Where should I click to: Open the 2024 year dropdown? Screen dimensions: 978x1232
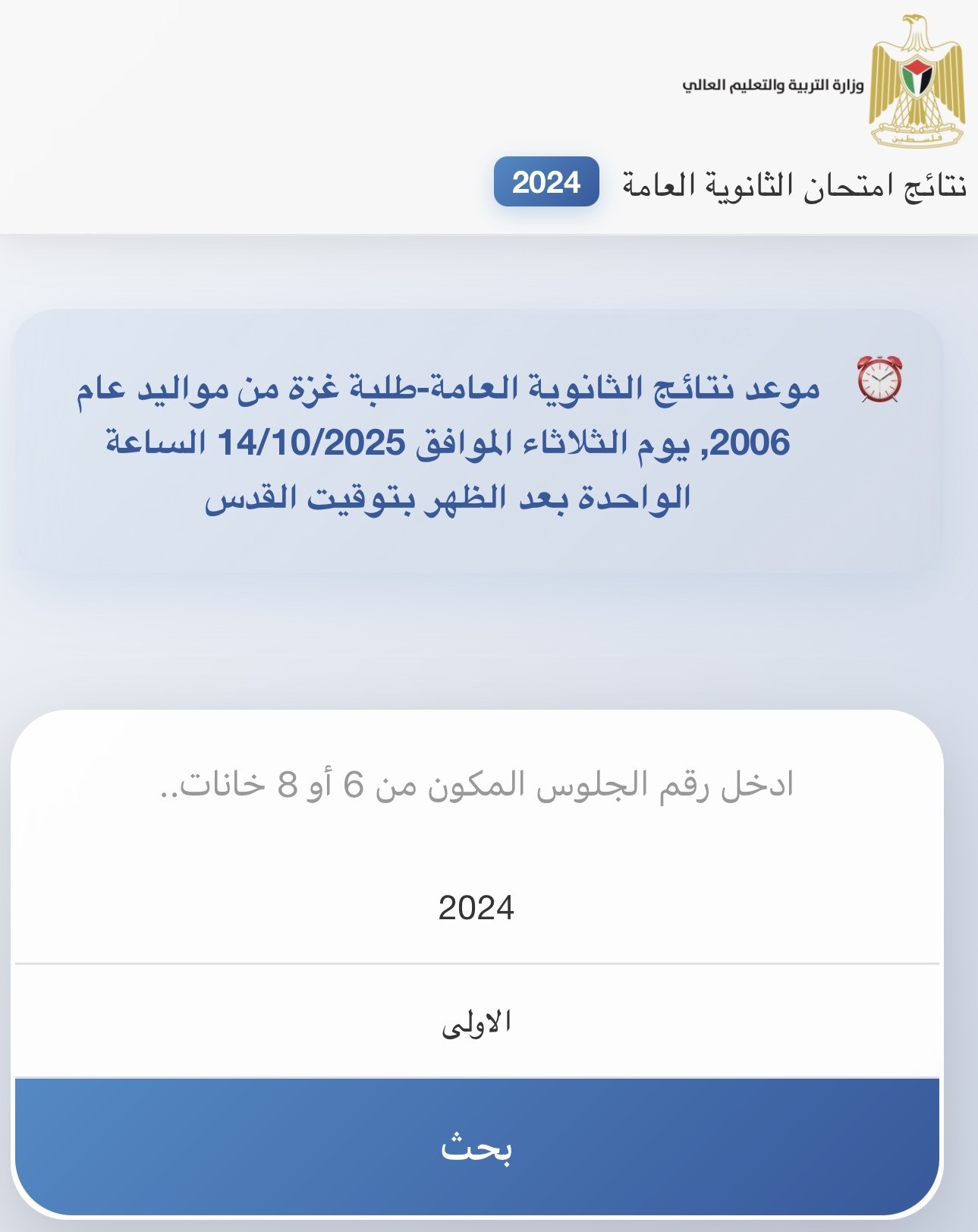click(x=476, y=908)
